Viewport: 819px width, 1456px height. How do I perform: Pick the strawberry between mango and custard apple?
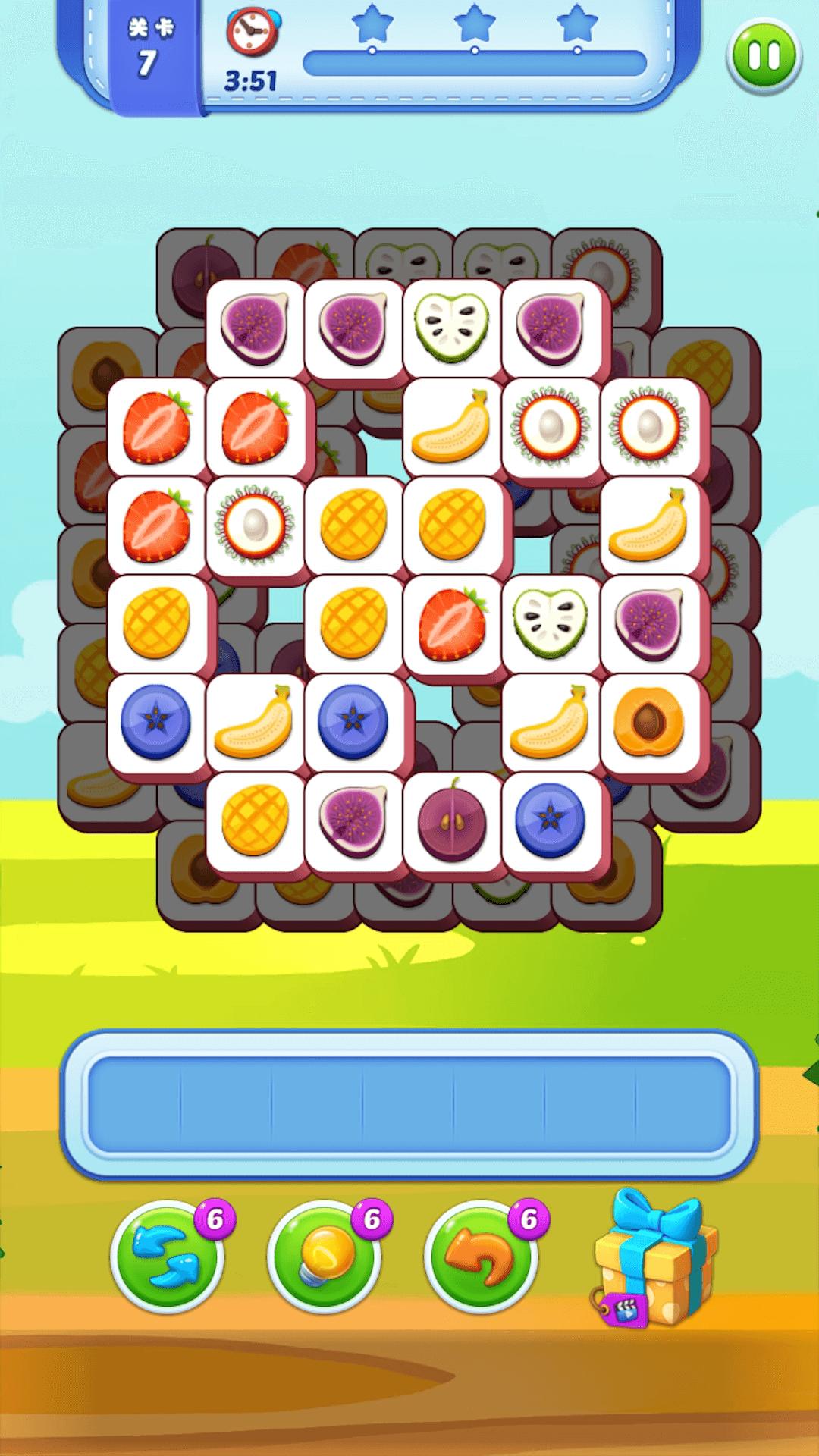pyautogui.click(x=451, y=623)
